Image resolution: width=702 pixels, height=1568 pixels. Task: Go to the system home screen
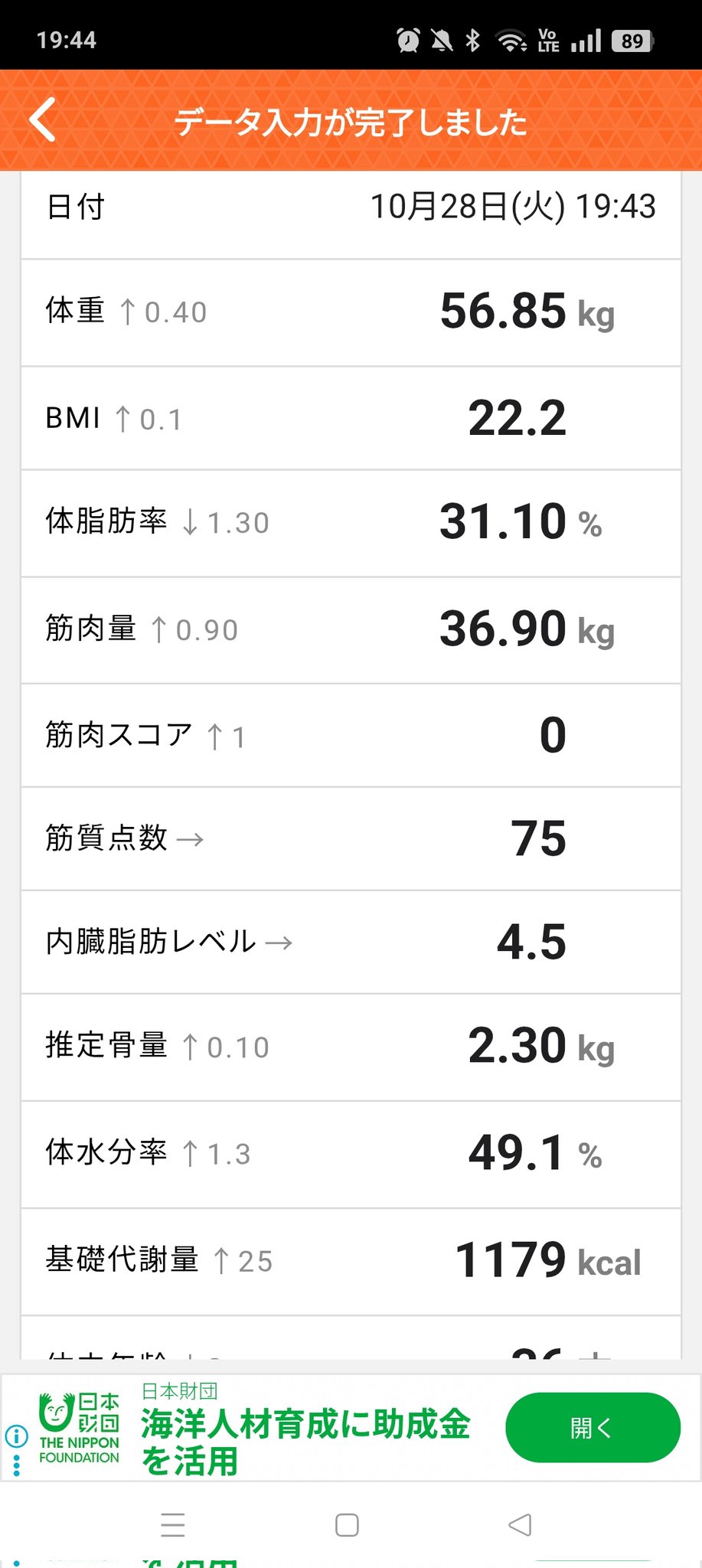coord(347,1525)
